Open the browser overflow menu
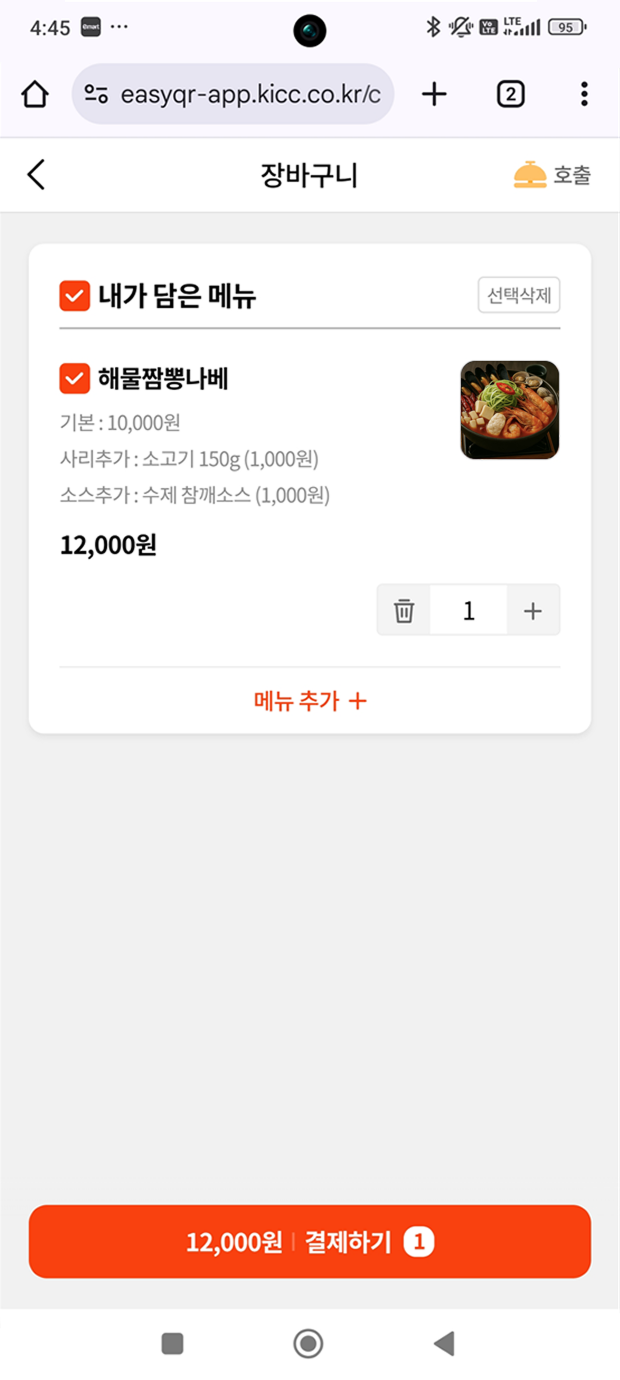620x1380 pixels. 584,95
